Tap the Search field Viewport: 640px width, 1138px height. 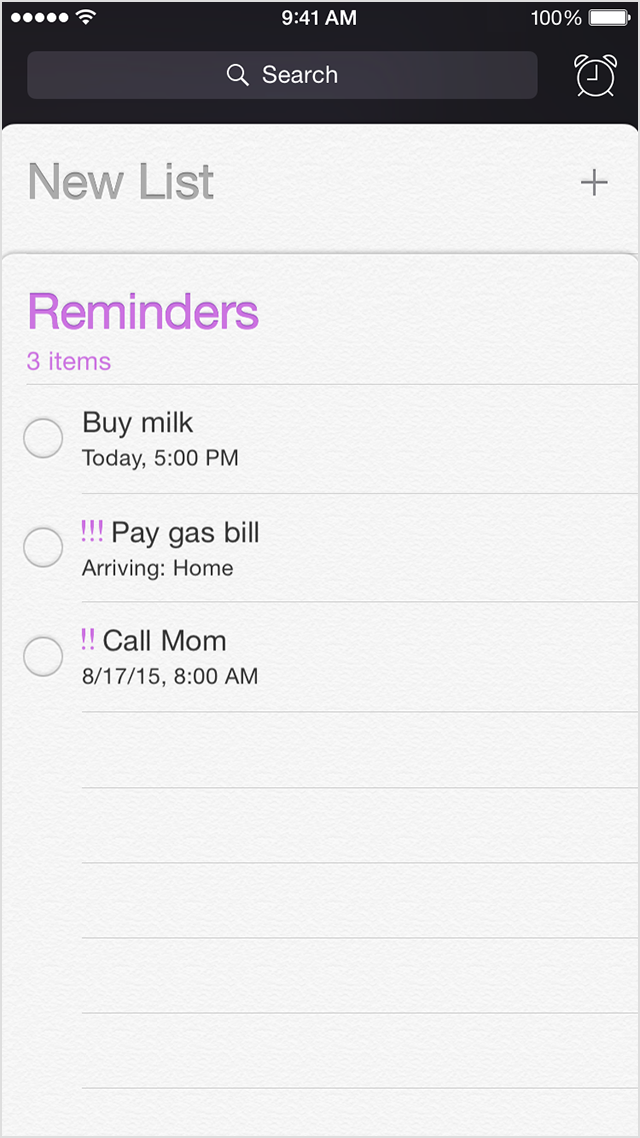click(282, 75)
